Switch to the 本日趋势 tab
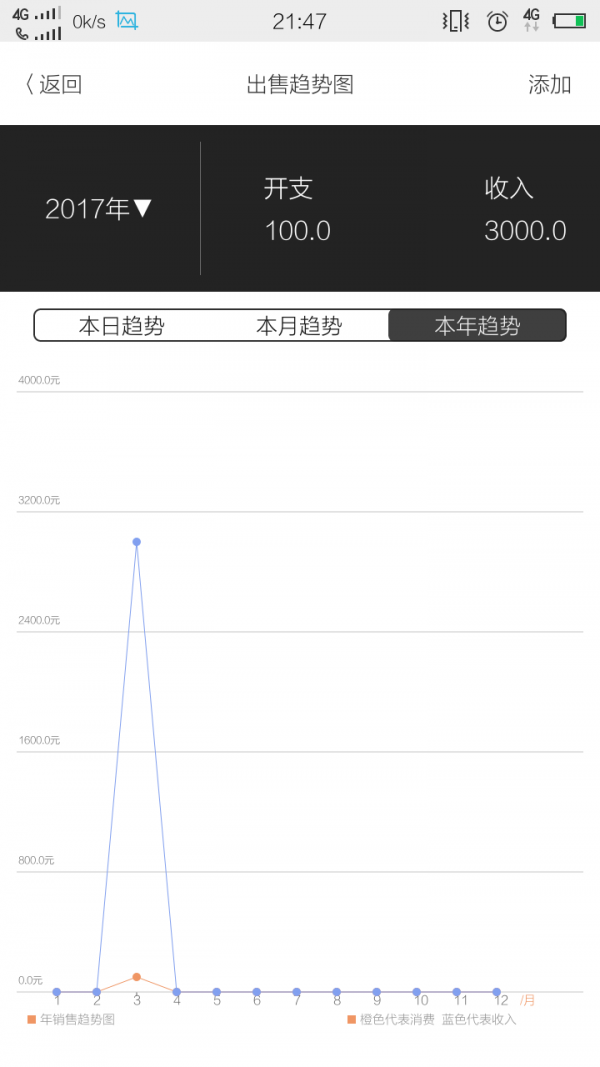Screen dimensions: 600x1067 pos(122,326)
